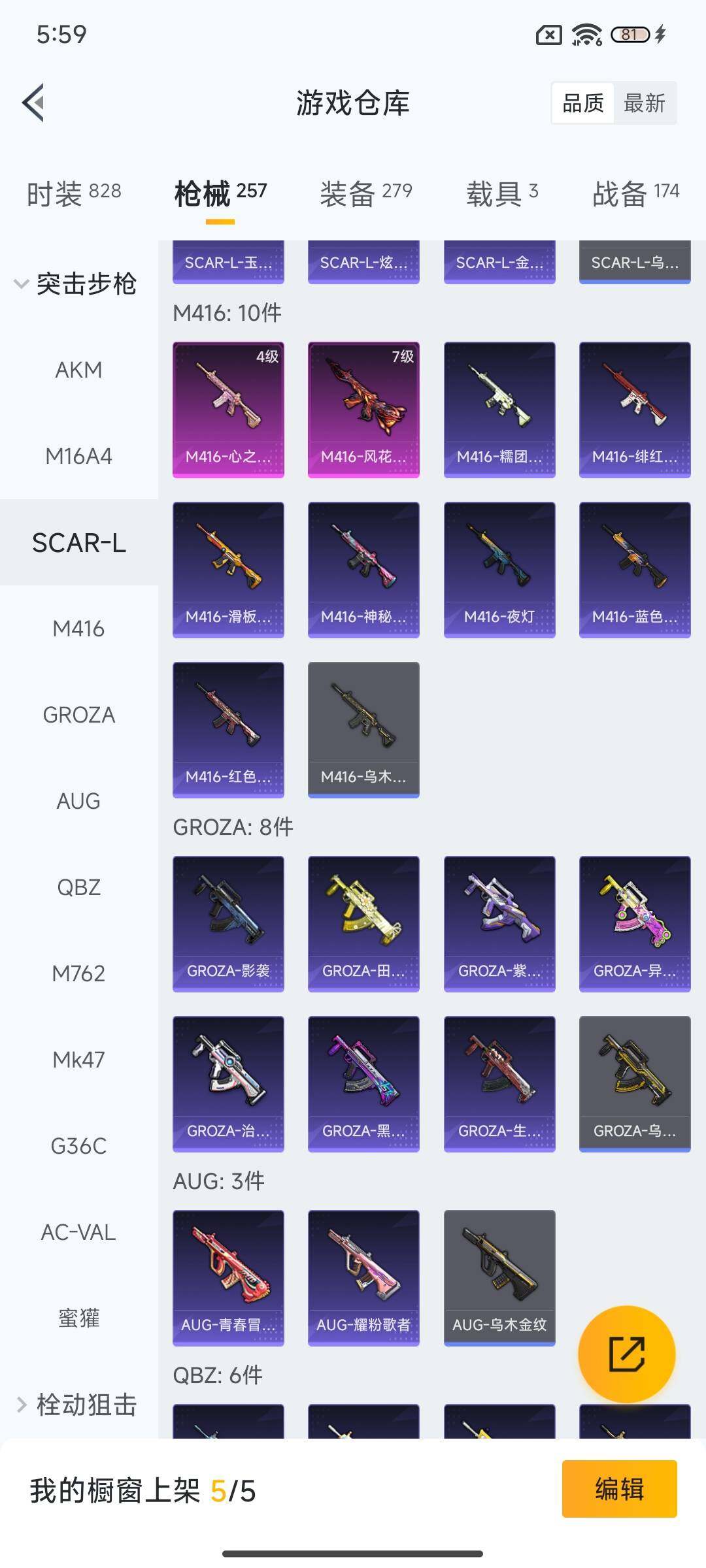706x1568 pixels.
Task: Tap the orange floating share button
Action: tap(626, 1354)
